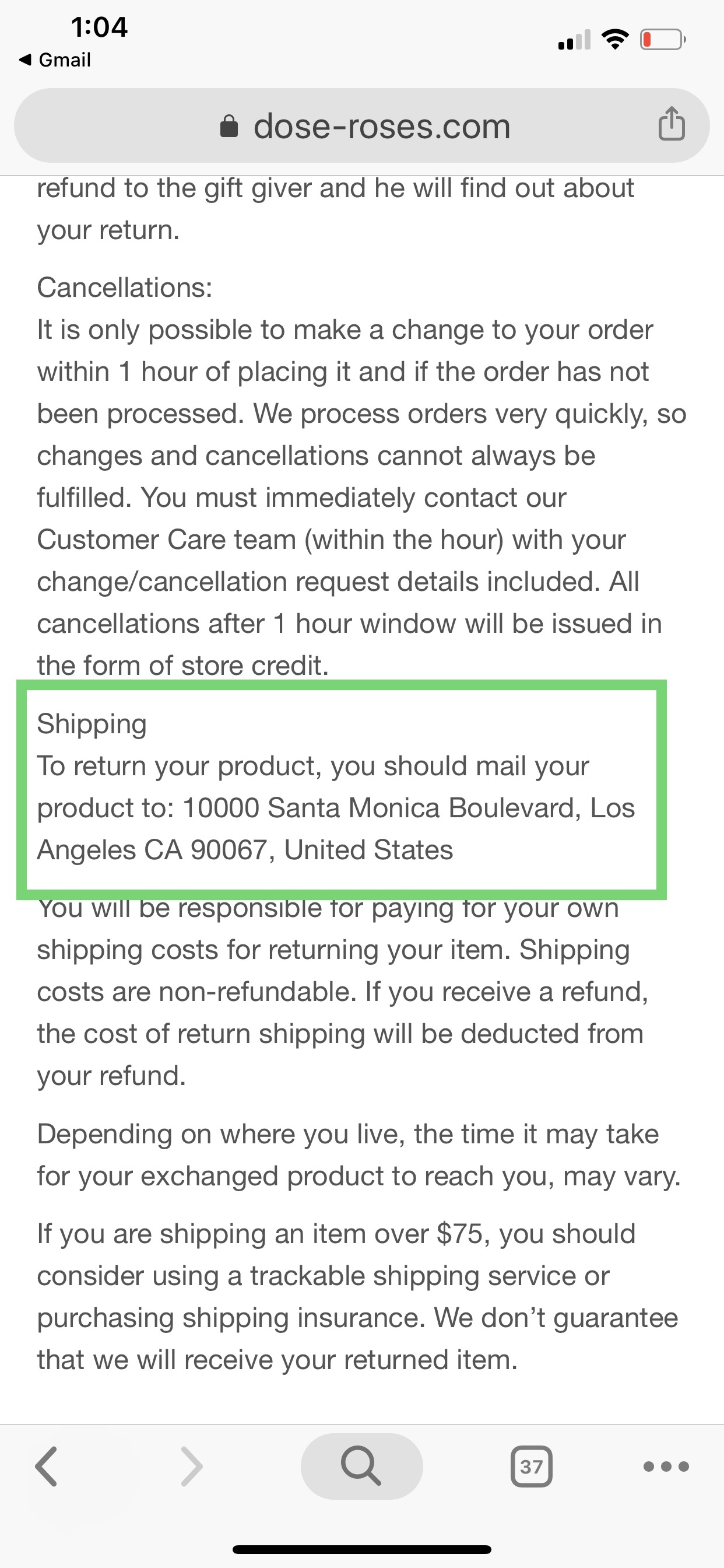Go back to the previous page
The height and width of the screenshot is (1568, 724).
[x=47, y=1466]
